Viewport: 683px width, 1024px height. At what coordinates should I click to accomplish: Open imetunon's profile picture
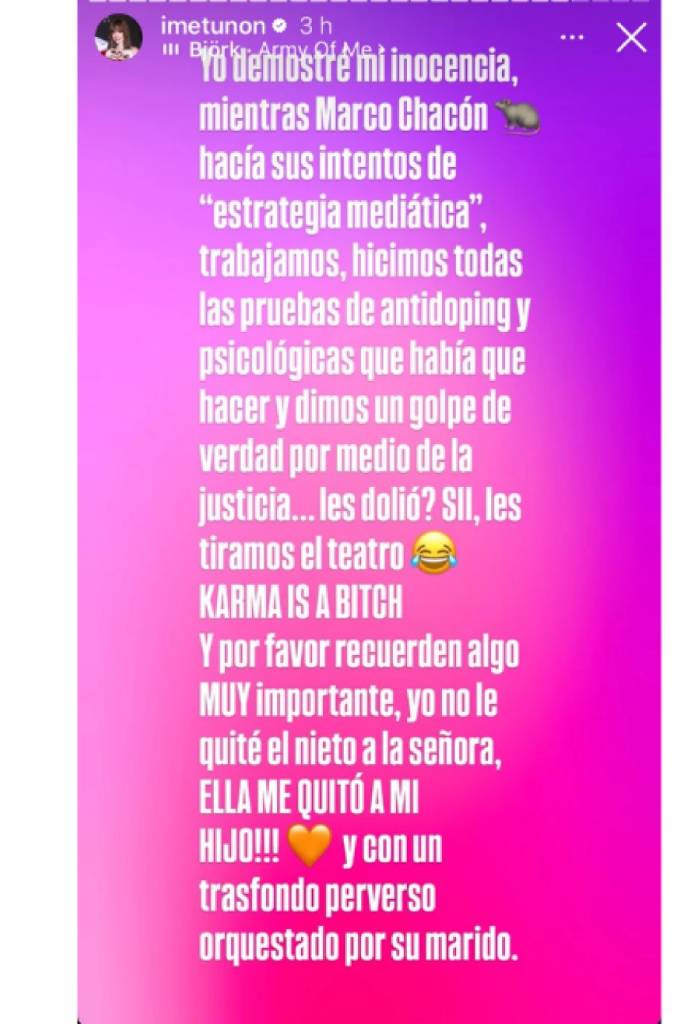(118, 37)
